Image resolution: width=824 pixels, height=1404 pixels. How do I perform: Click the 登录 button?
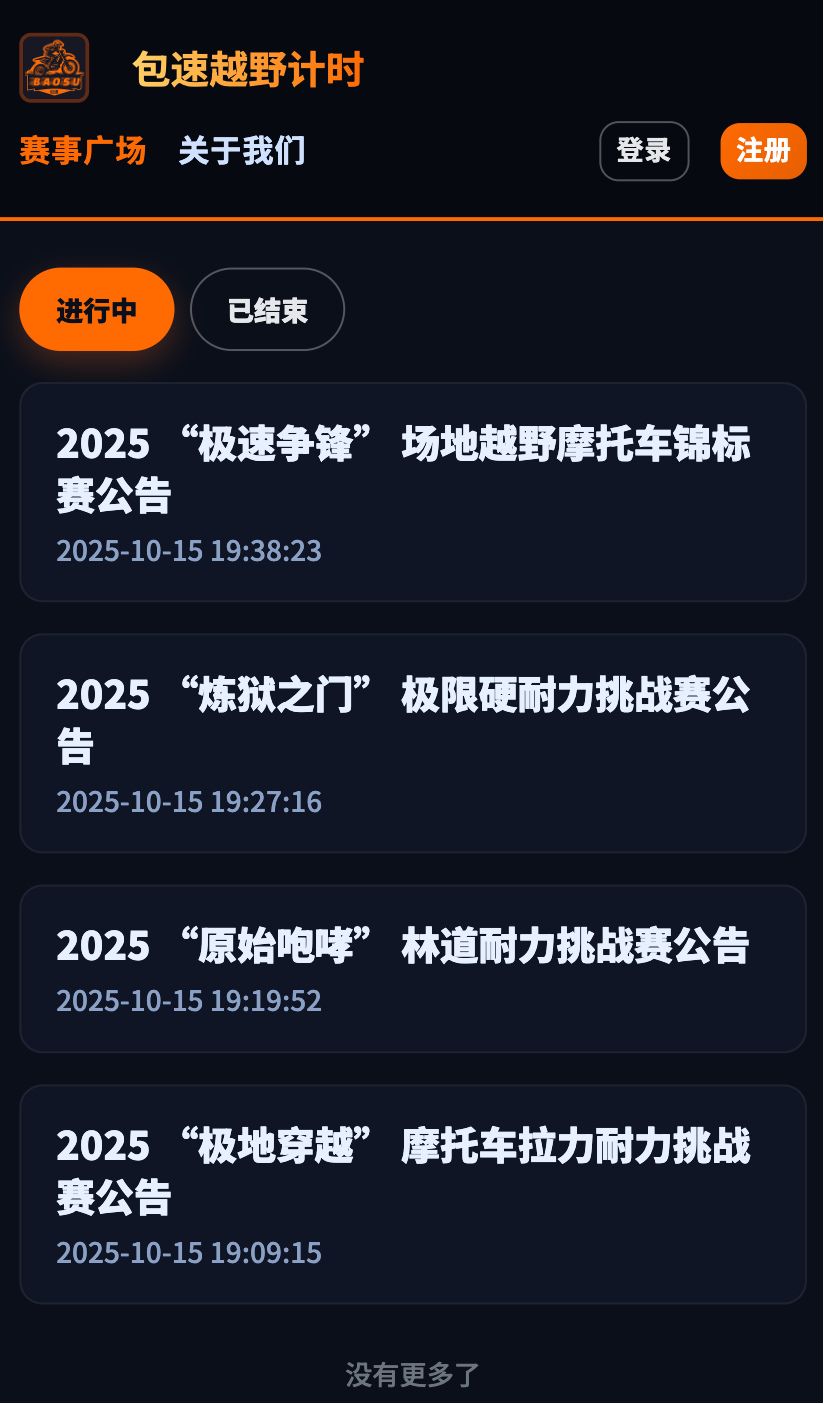(644, 151)
